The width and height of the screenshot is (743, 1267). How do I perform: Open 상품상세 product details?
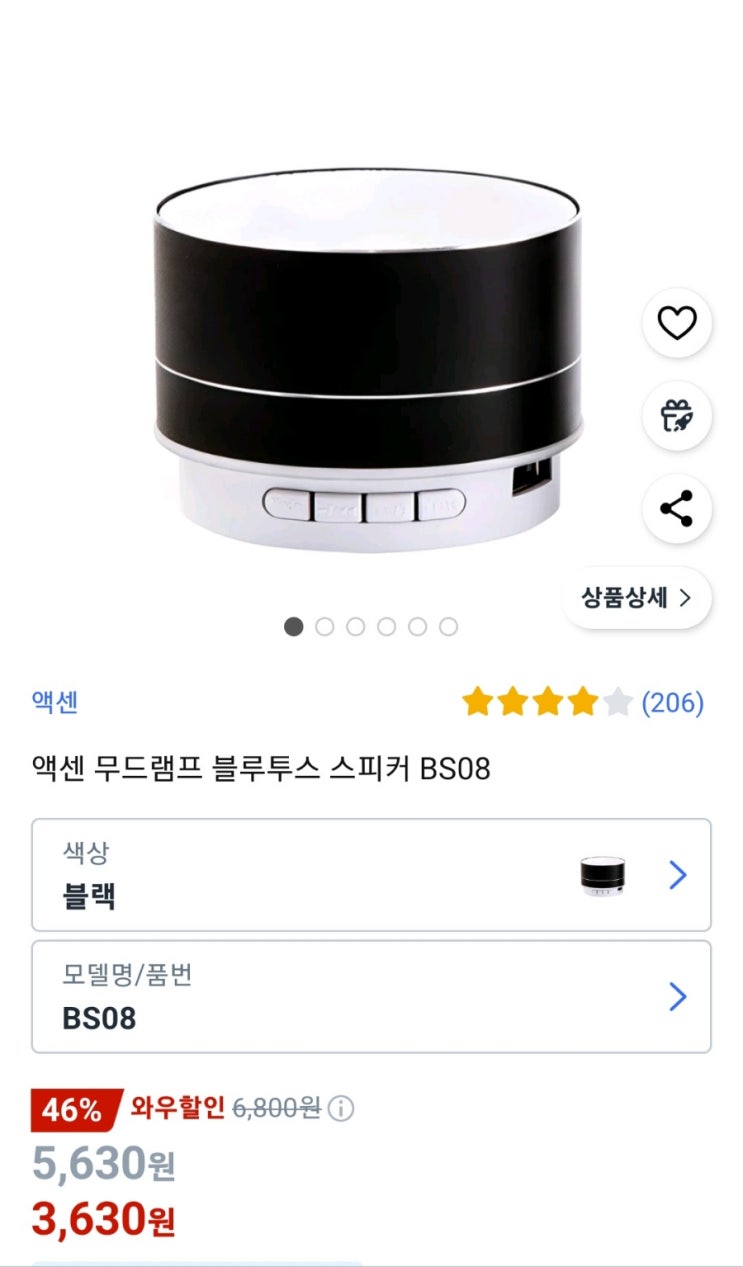click(x=637, y=598)
